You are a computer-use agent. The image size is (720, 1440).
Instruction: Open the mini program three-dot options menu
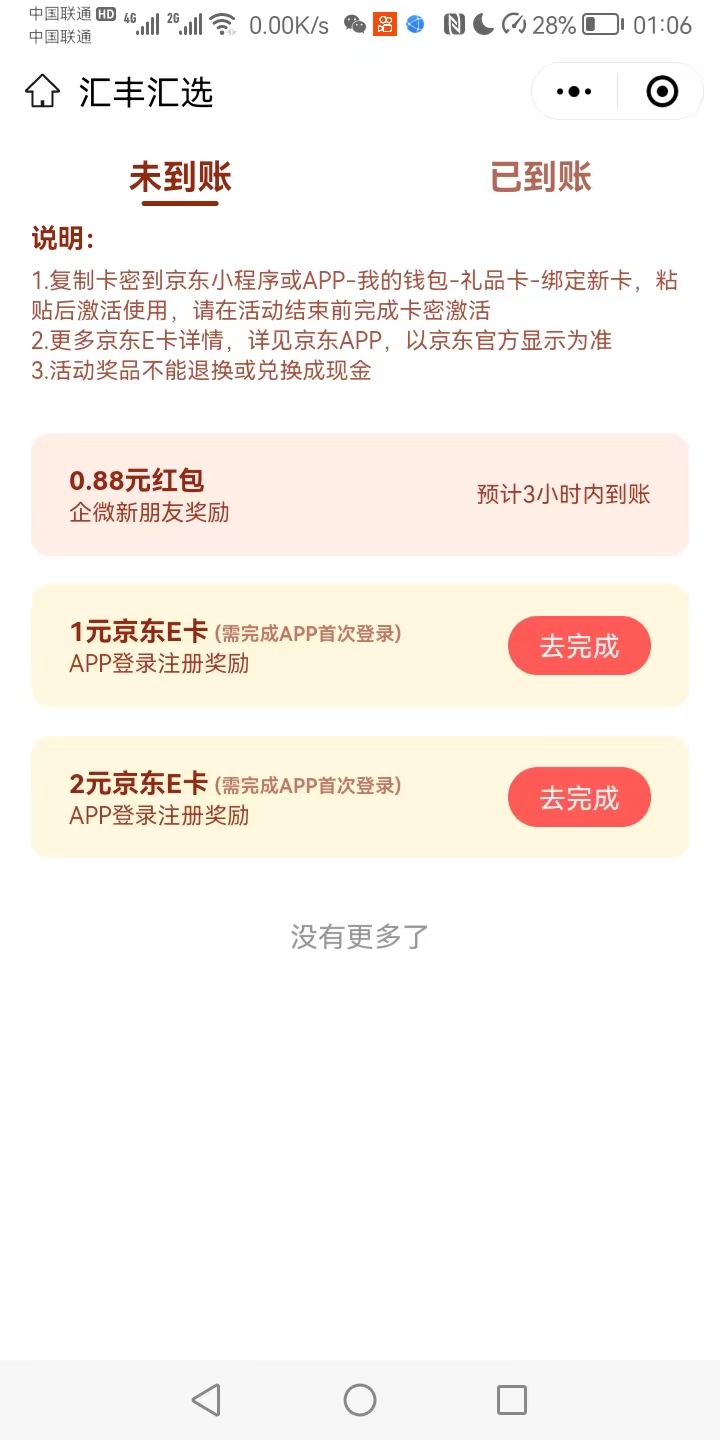(573, 91)
